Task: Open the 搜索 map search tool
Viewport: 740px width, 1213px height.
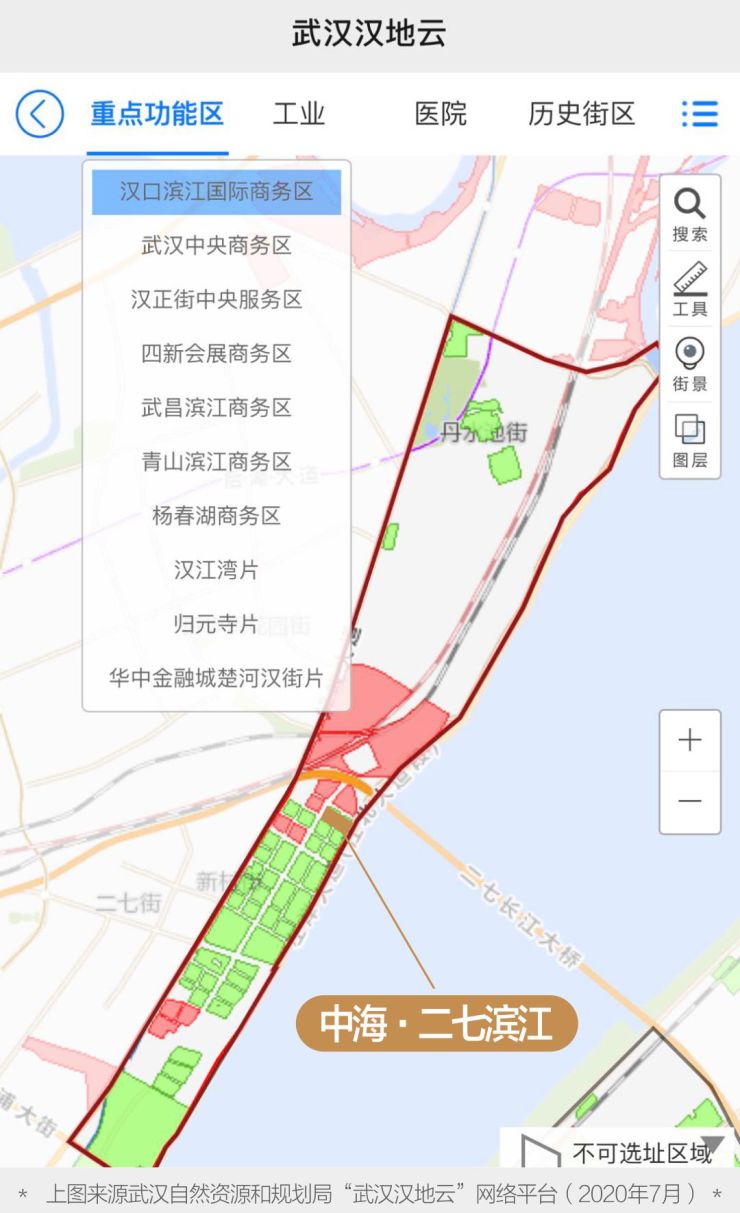Action: coord(690,216)
